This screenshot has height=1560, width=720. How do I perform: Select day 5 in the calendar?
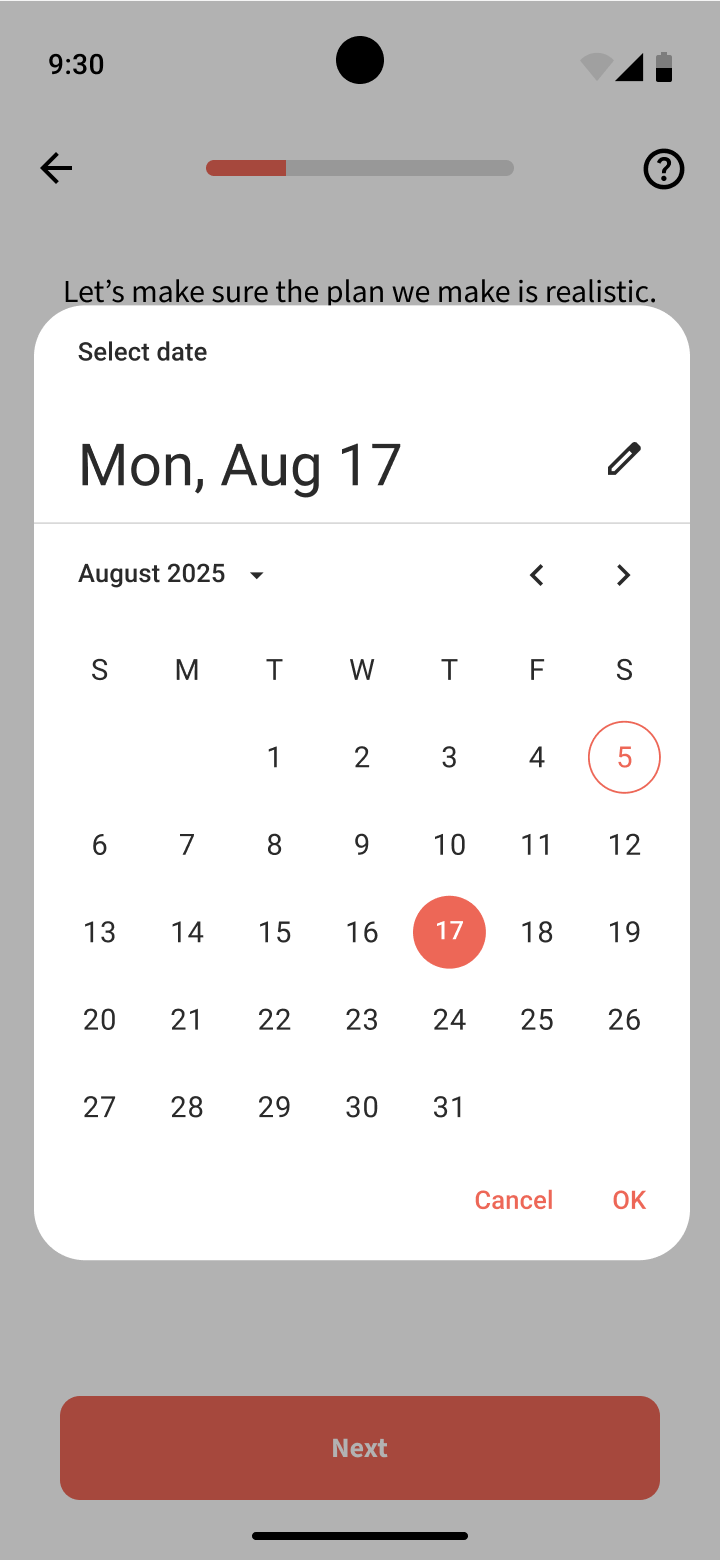[624, 757]
